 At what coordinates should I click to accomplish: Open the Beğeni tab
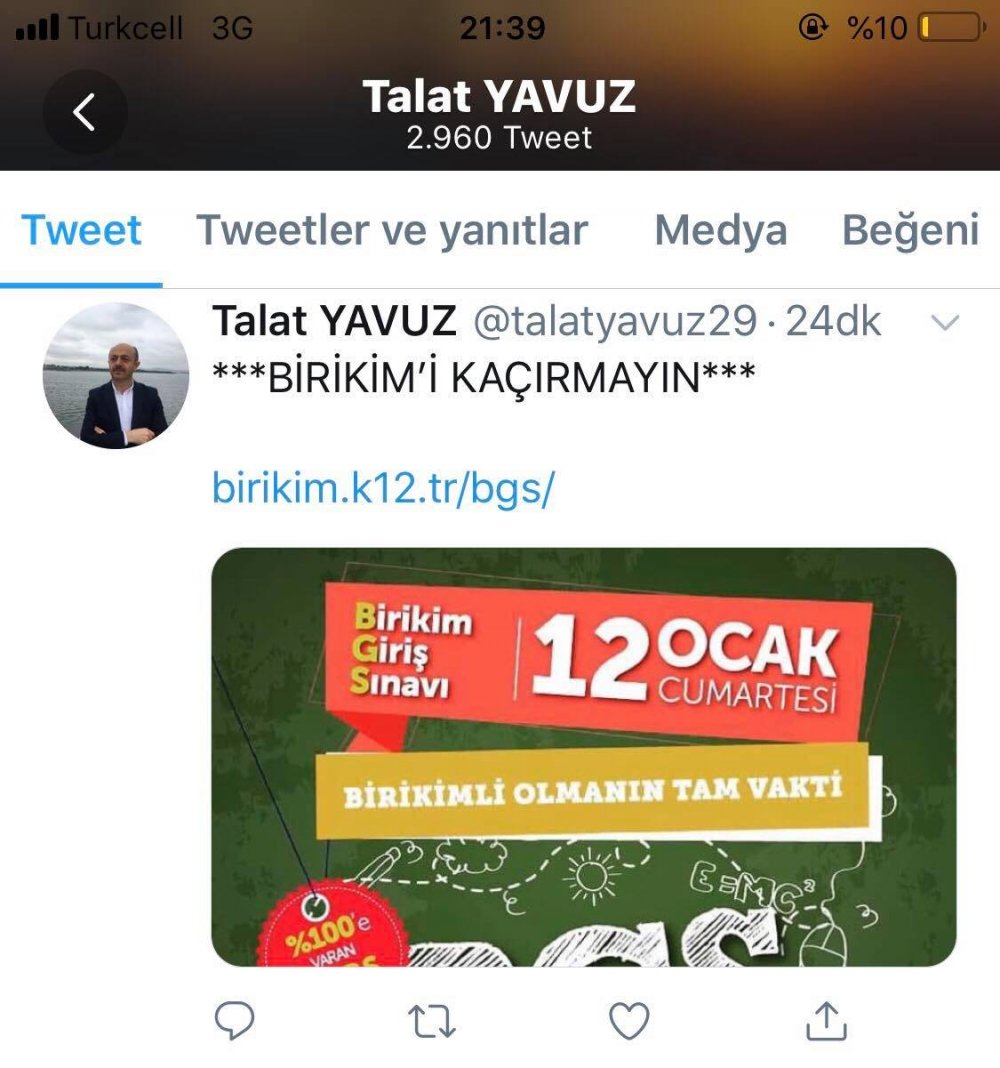(910, 231)
